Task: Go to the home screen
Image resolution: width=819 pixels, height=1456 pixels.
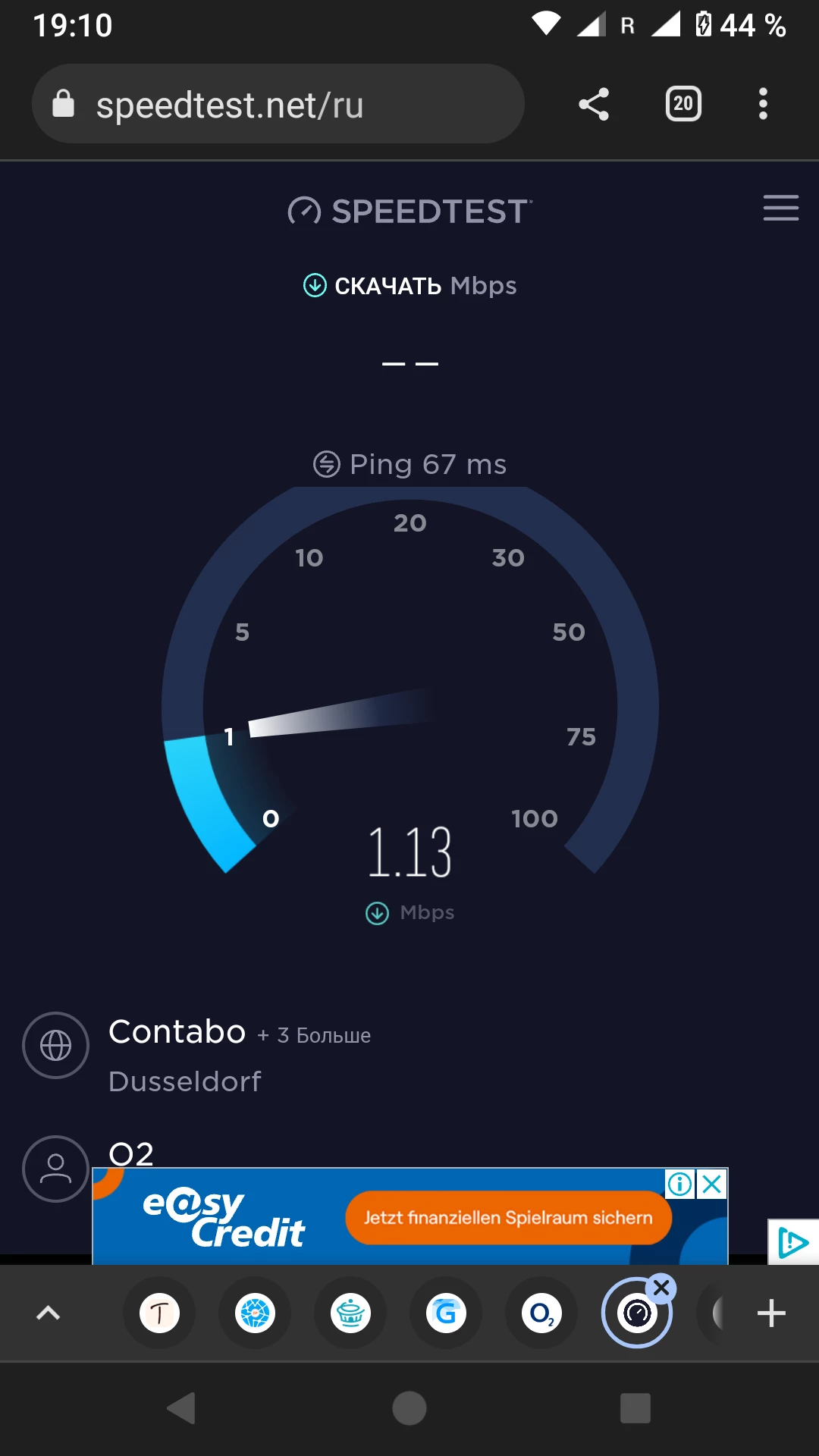Action: coord(409,1408)
